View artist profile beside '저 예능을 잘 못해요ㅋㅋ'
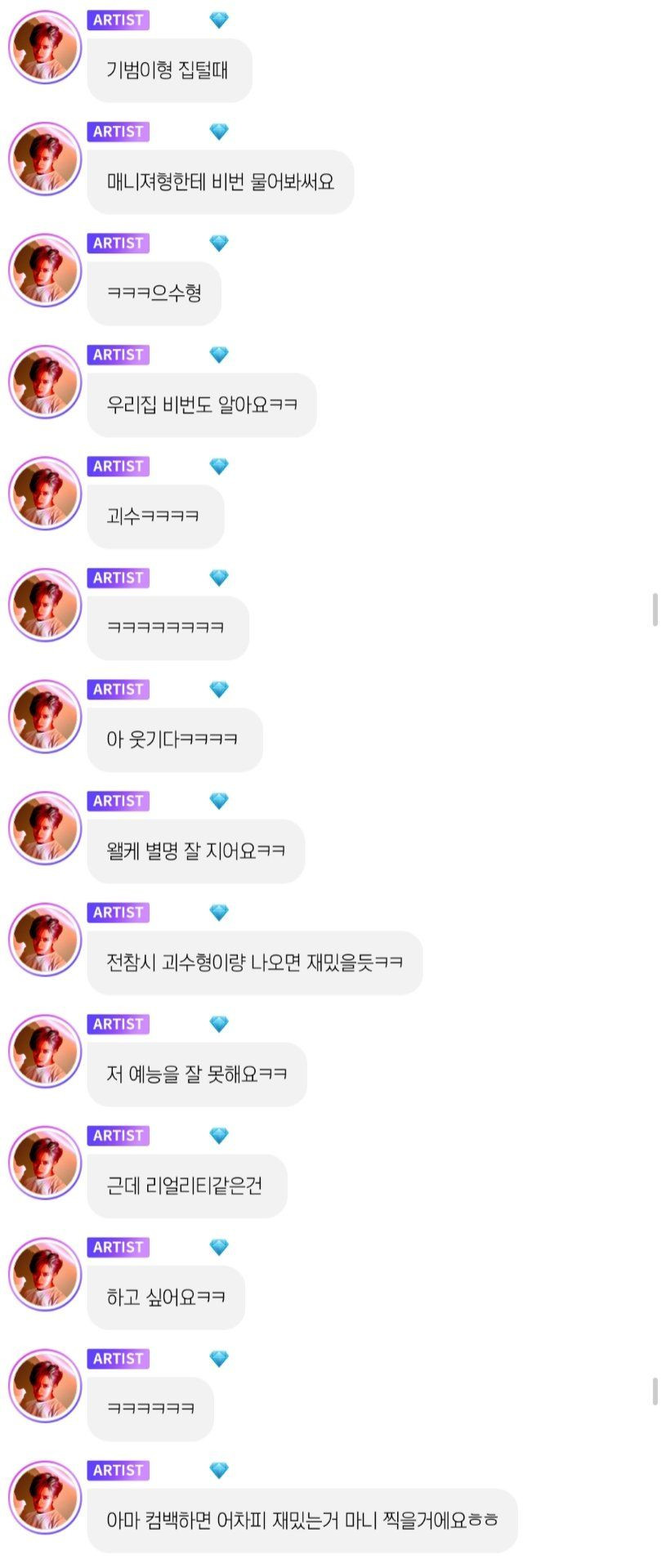Screen dimensions: 662x1568 (45, 1051)
